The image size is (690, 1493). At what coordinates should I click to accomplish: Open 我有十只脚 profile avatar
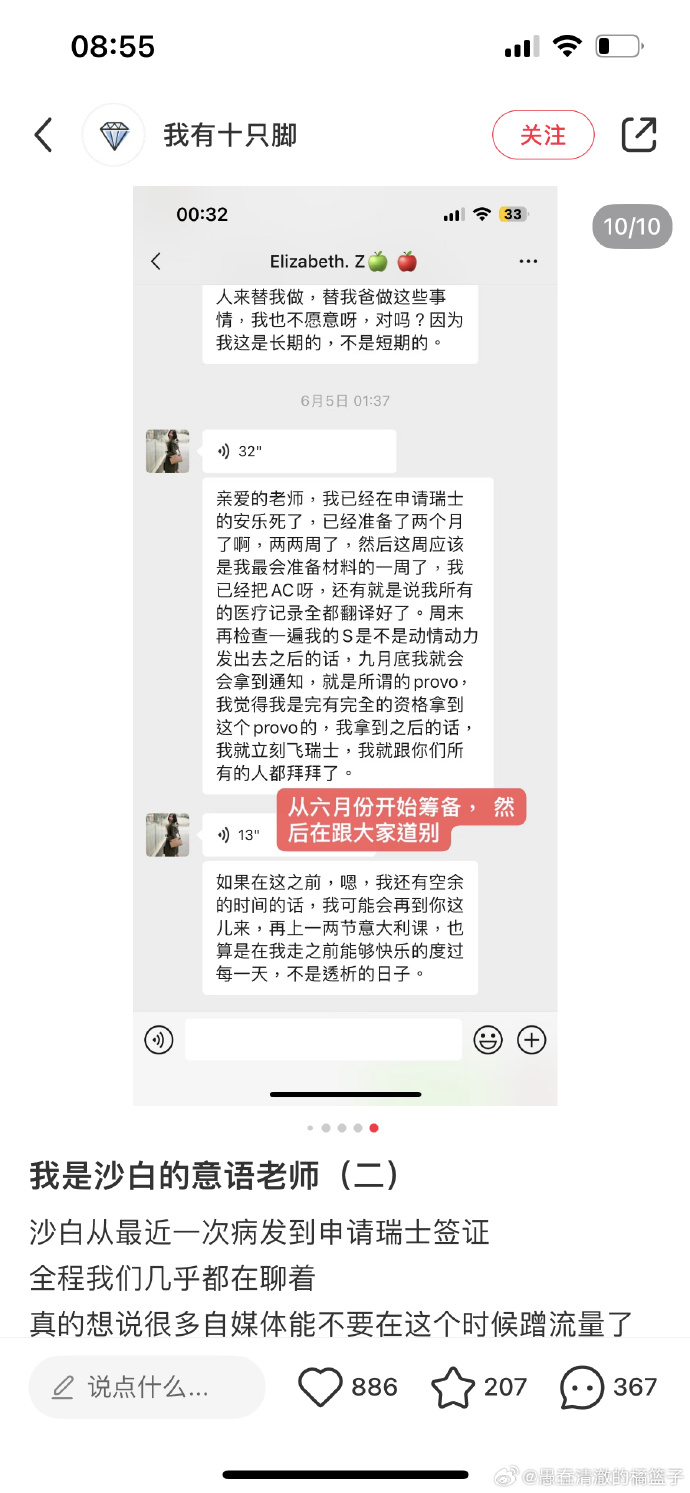(x=113, y=134)
